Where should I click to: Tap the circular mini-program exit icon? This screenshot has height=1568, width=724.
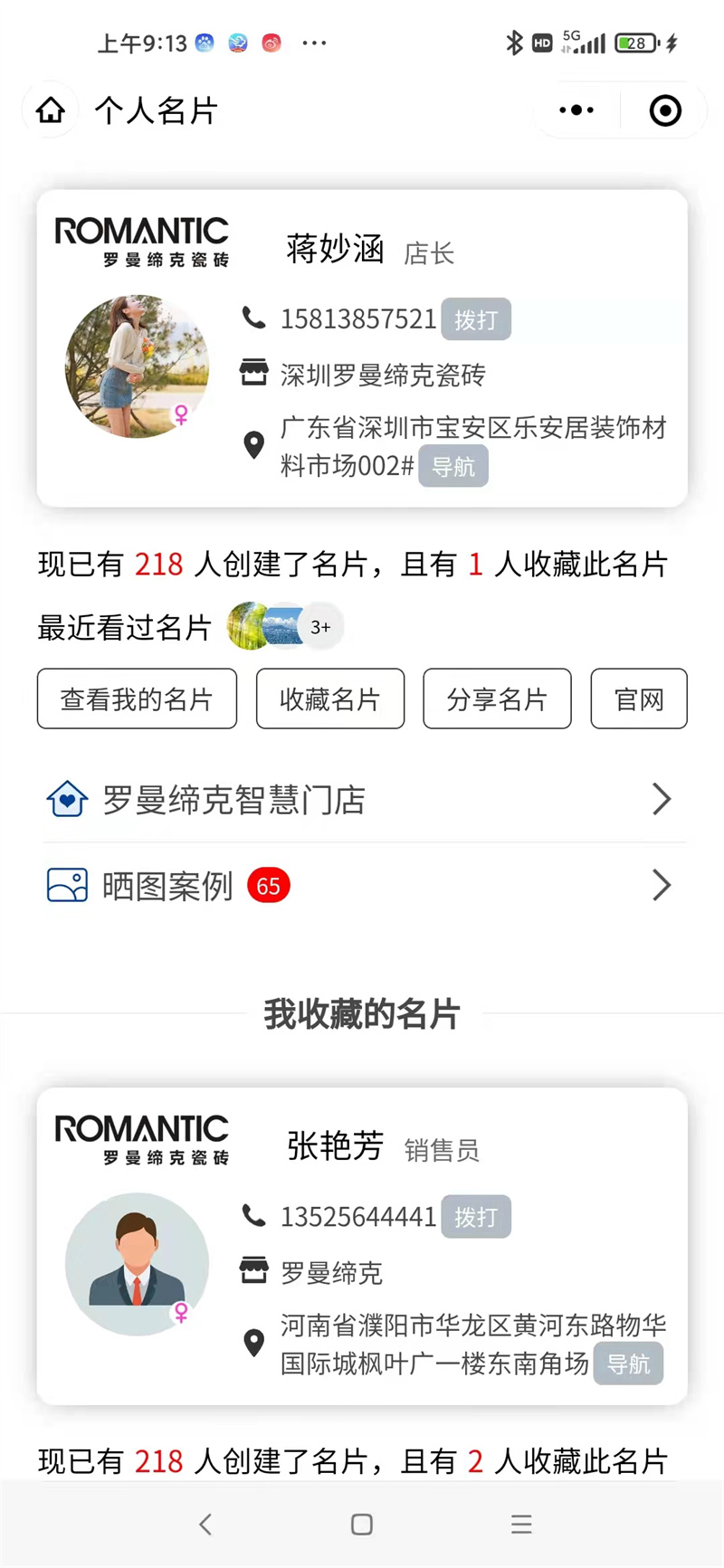[664, 109]
